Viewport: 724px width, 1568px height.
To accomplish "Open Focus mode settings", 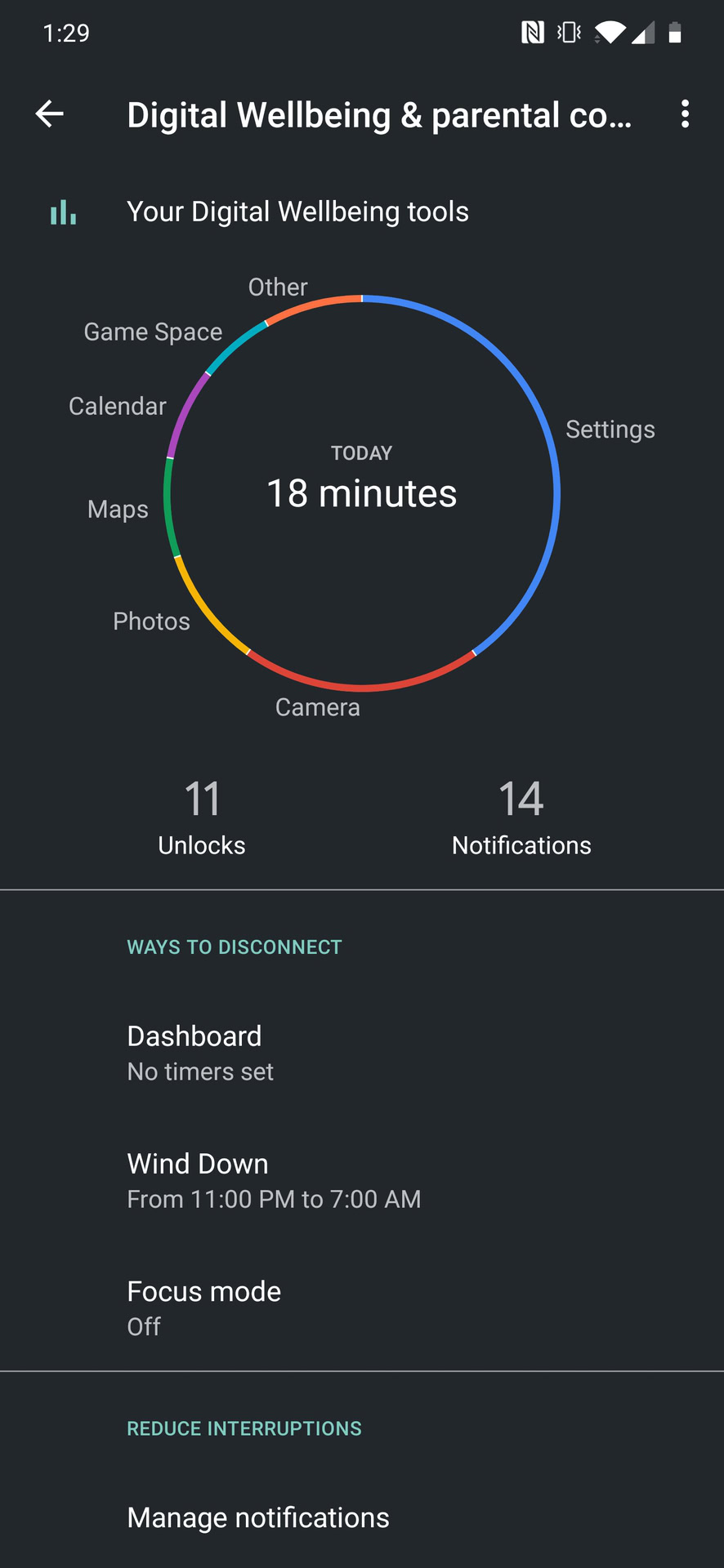I will (361, 1307).
